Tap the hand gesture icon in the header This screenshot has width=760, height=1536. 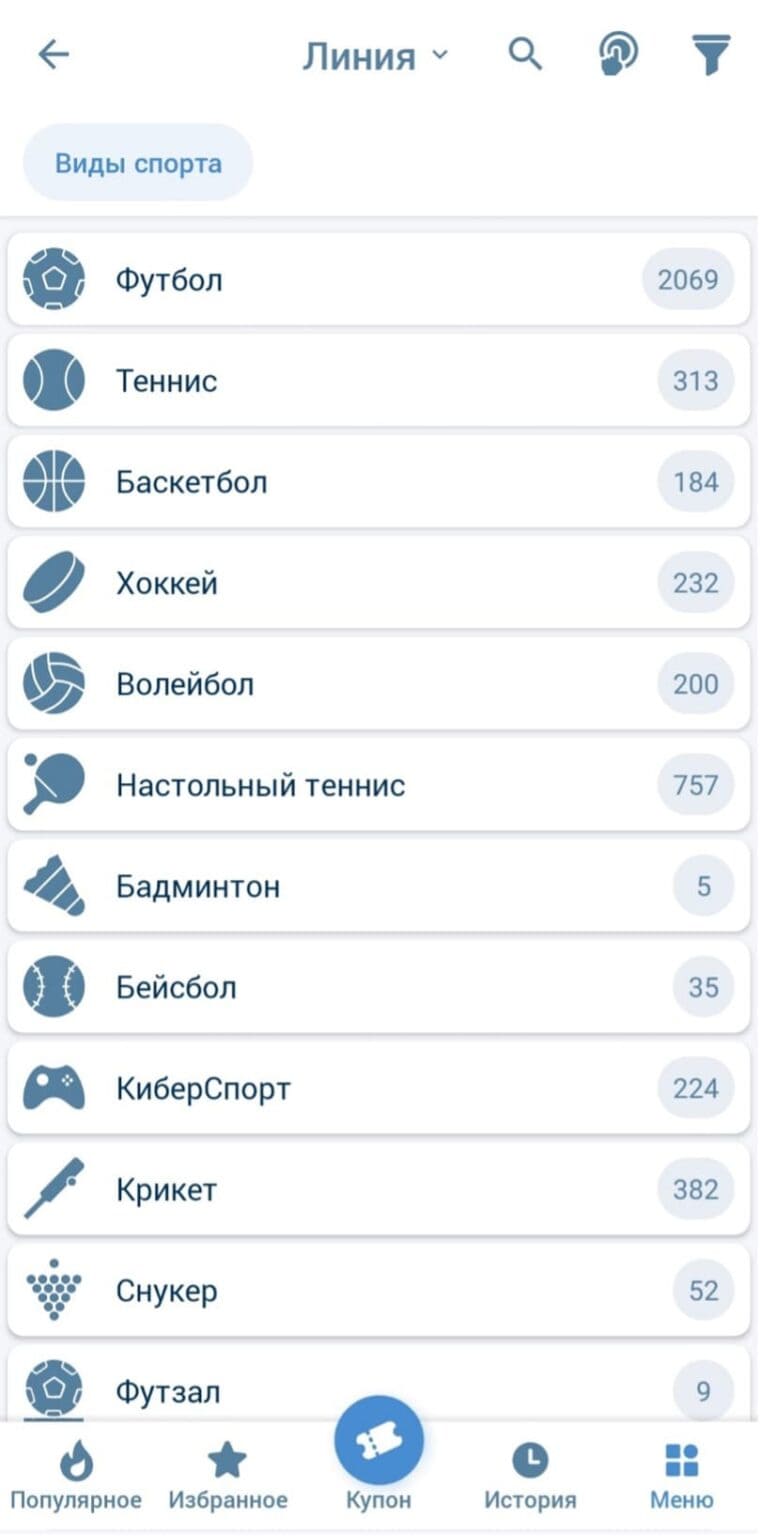click(617, 55)
